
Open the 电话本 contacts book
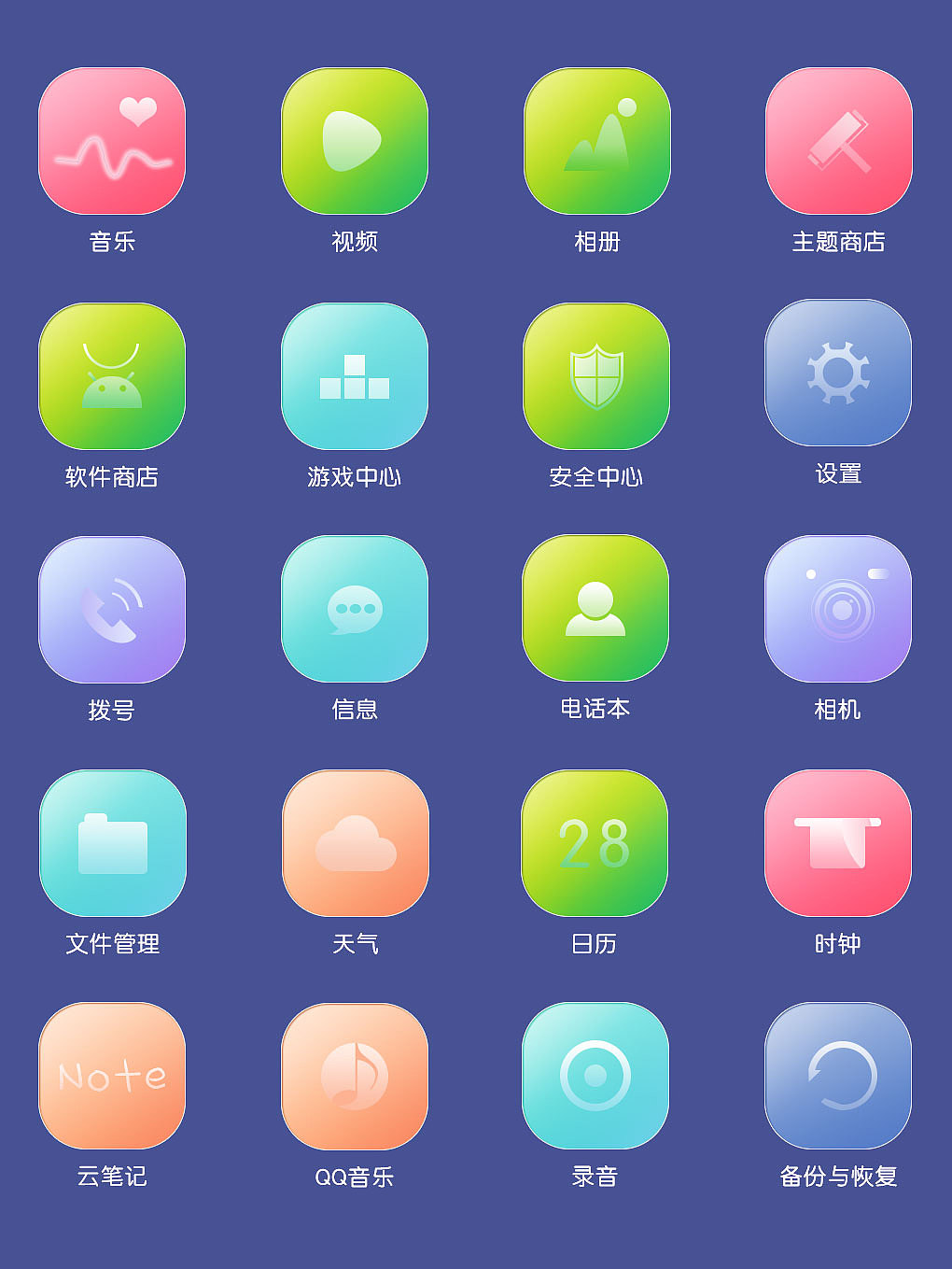click(595, 608)
